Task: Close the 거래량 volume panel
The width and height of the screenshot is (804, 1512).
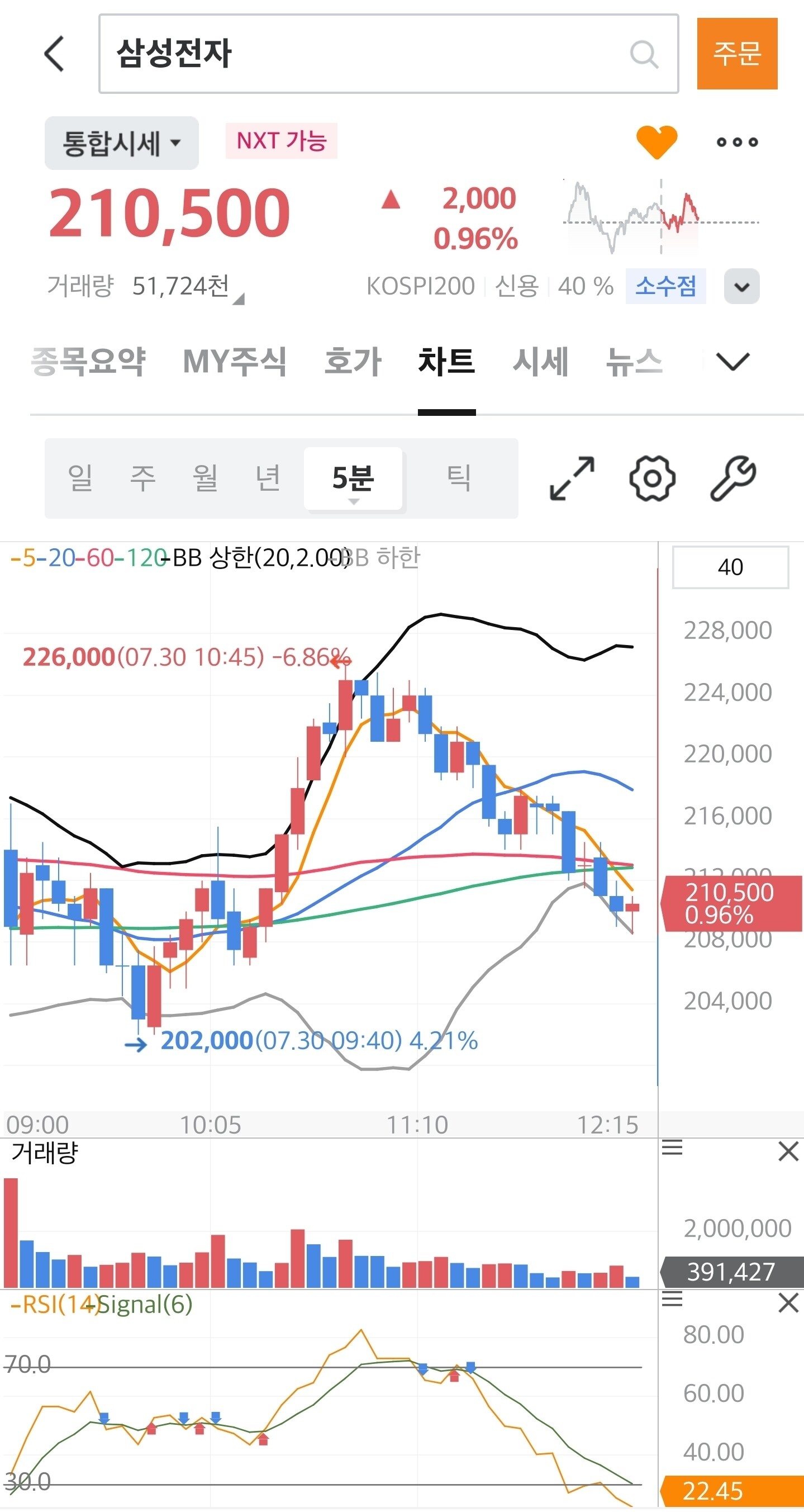Action: coord(788,1151)
